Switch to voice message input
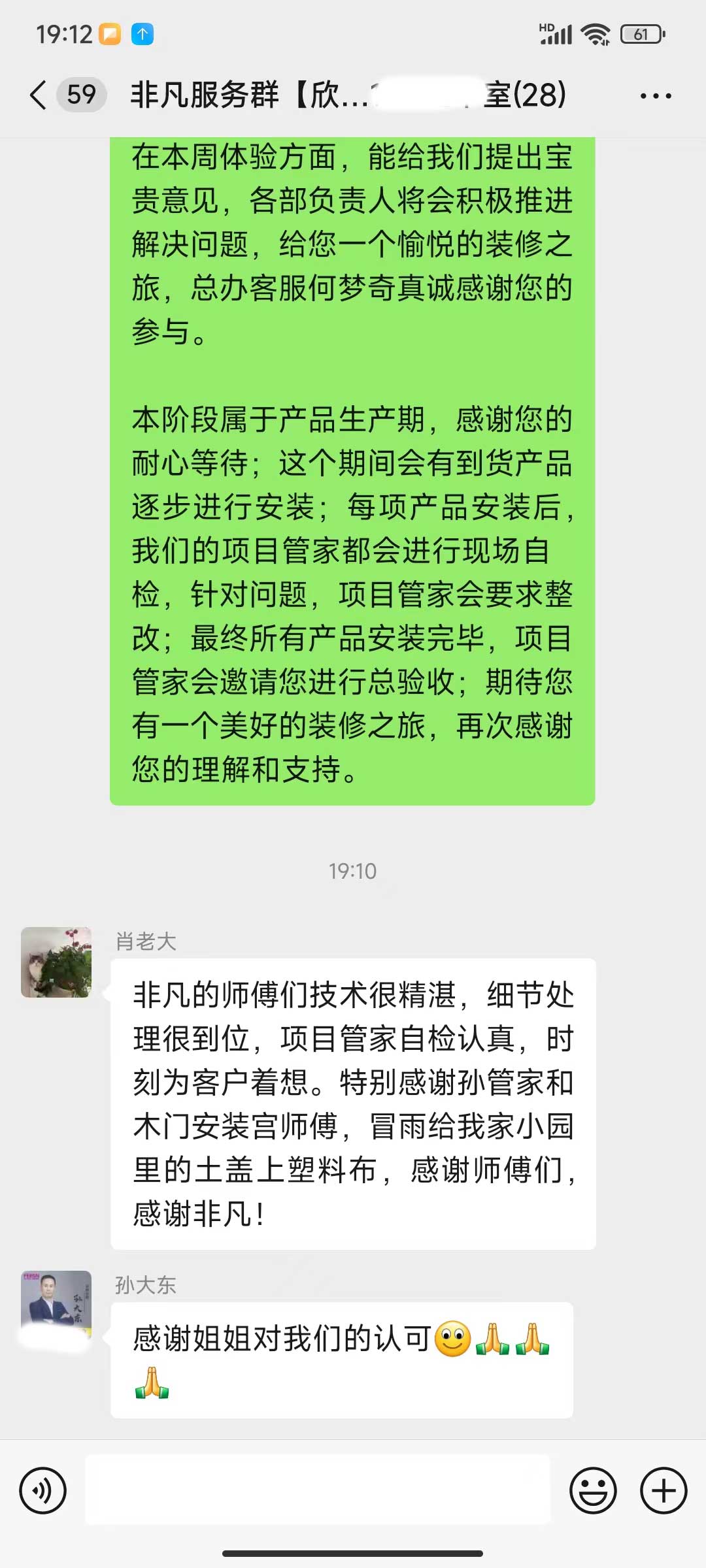This screenshot has width=706, height=1568. 43,1490
